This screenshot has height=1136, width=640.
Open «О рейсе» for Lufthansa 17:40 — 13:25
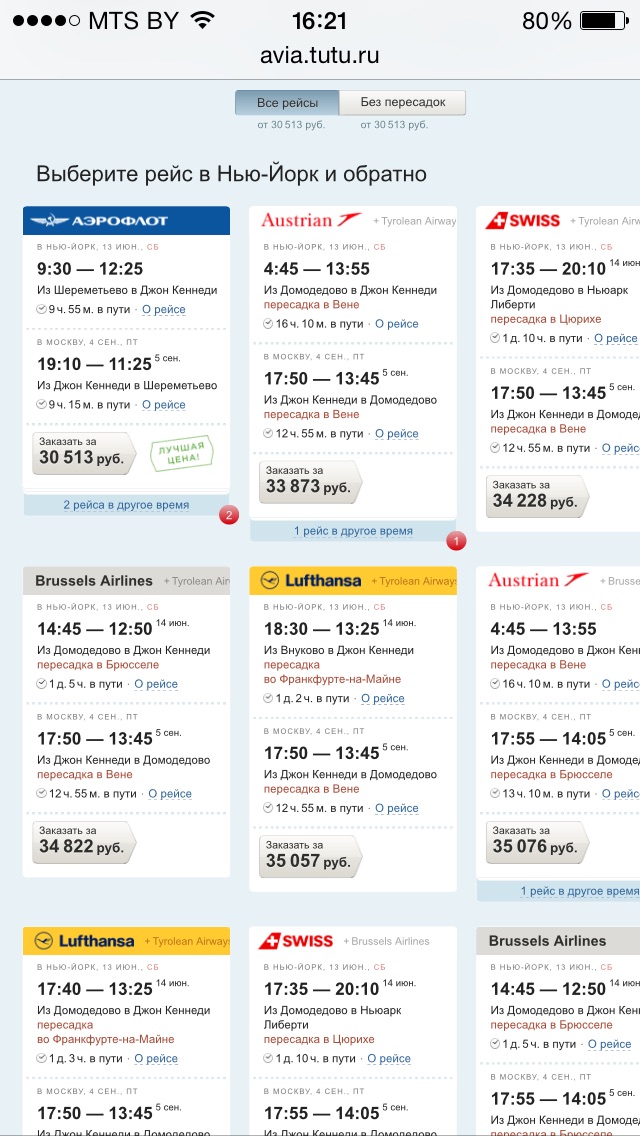click(156, 1059)
